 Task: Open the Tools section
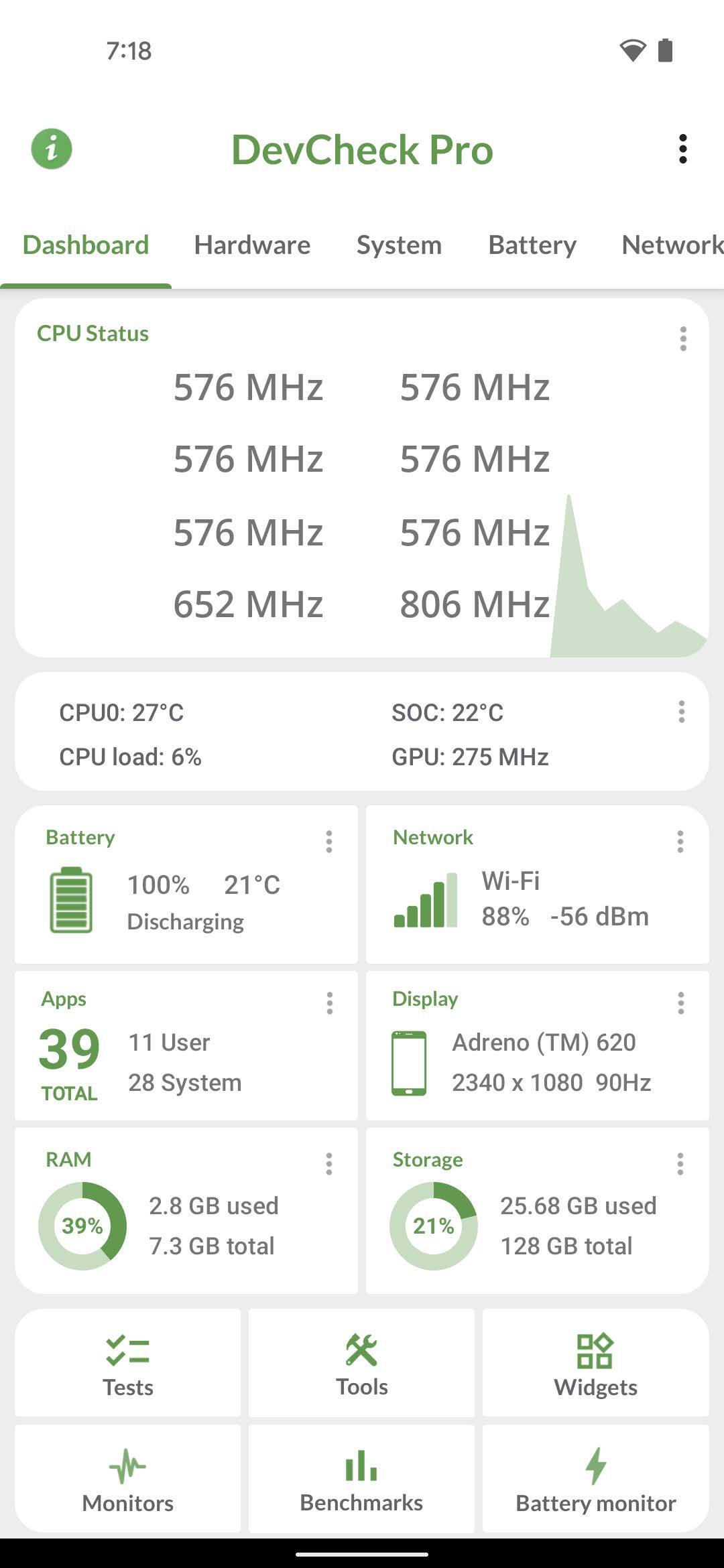coord(361,1363)
